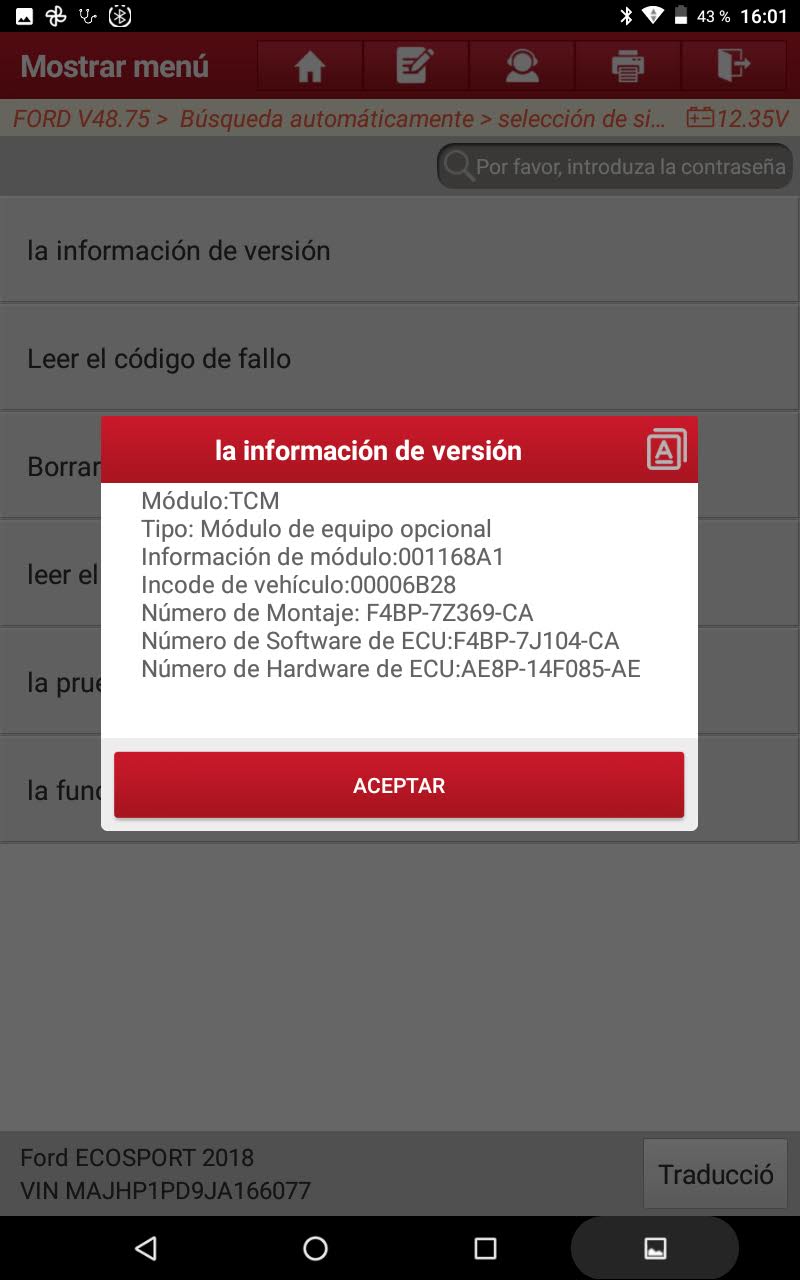Open the screenshot gallery shortcut
Viewport: 800px width, 1280px height.
coord(655,1247)
